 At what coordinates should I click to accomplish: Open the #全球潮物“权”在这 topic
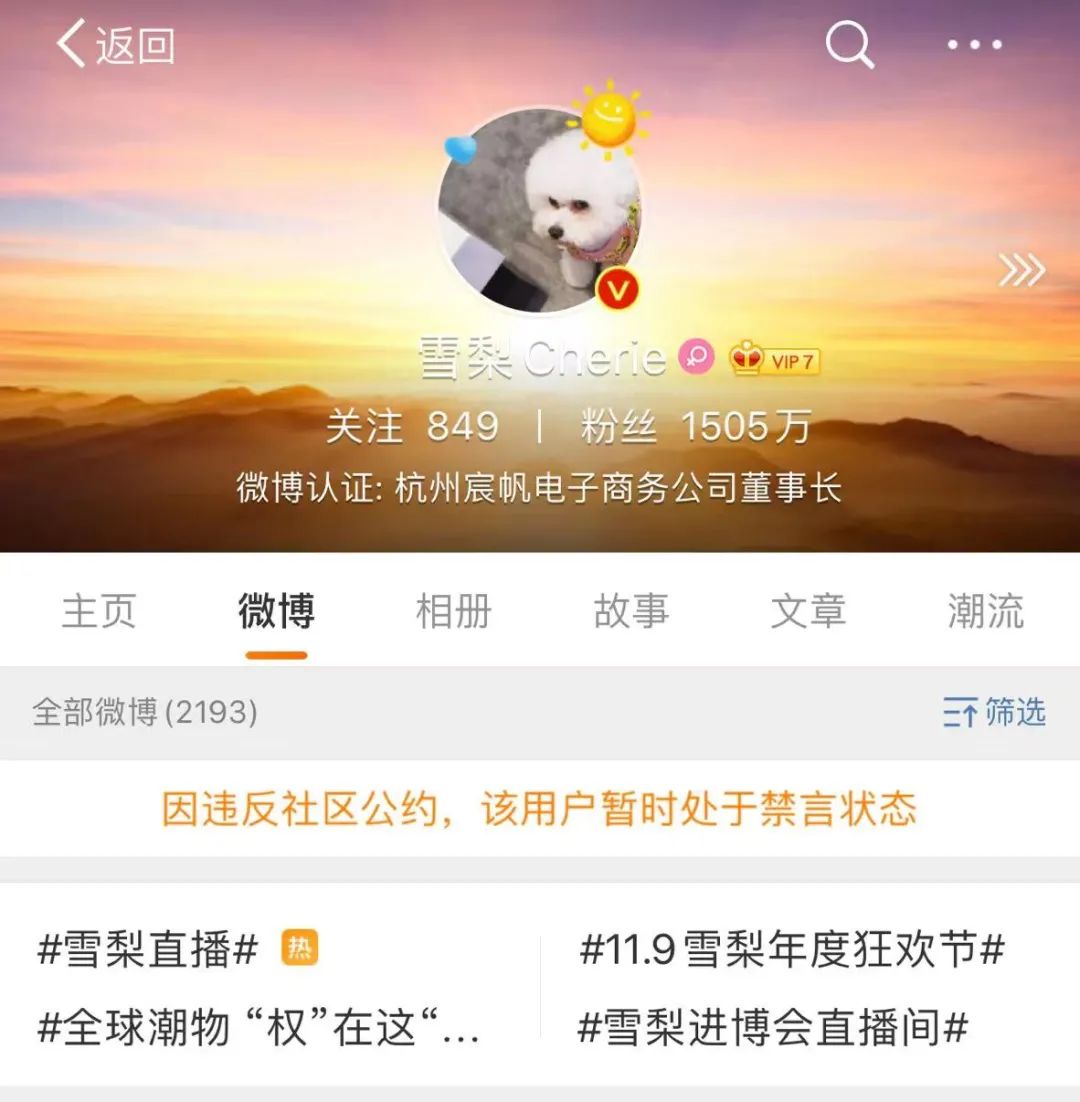tap(258, 1028)
